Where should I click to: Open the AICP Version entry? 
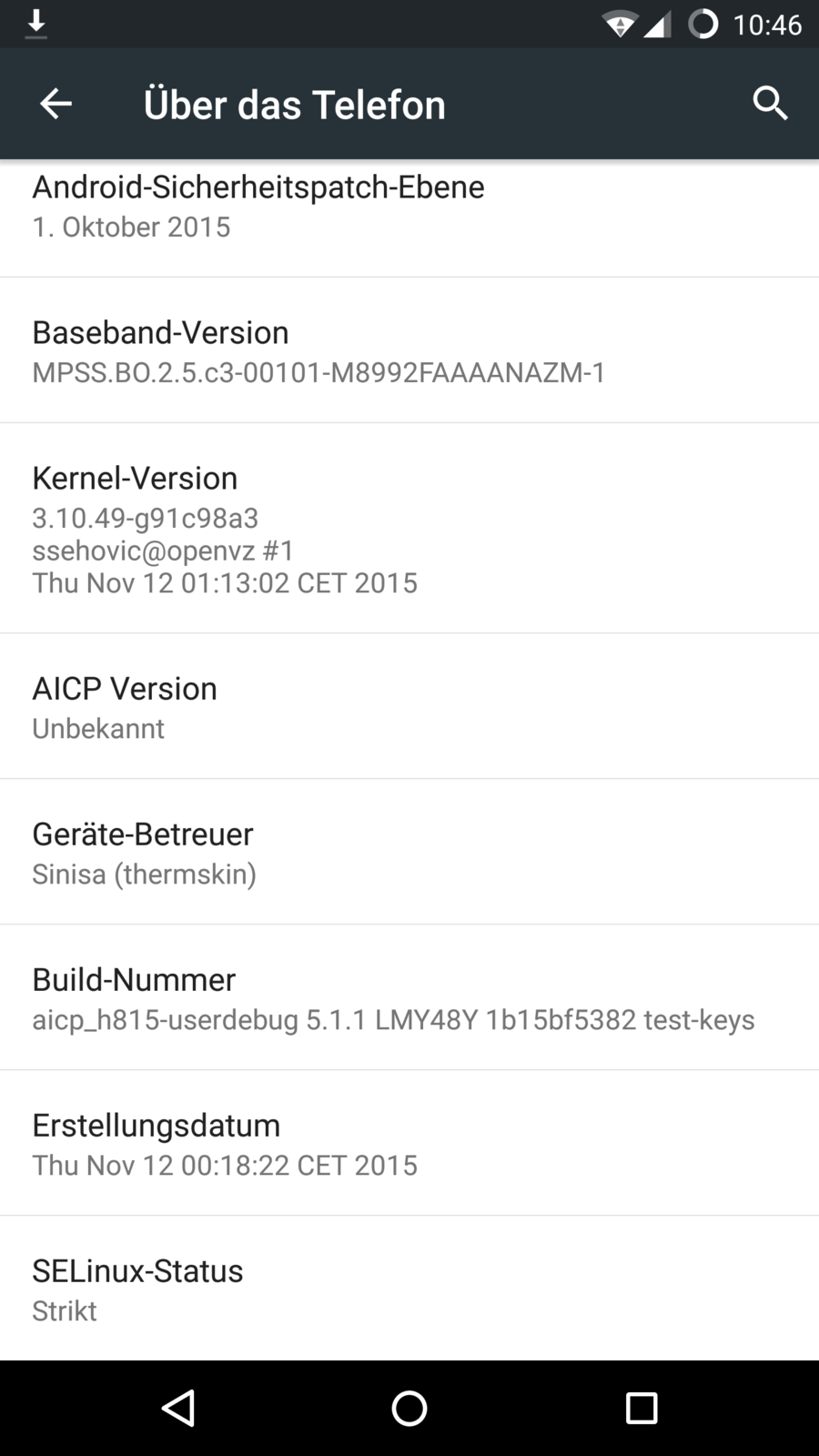[x=409, y=707]
